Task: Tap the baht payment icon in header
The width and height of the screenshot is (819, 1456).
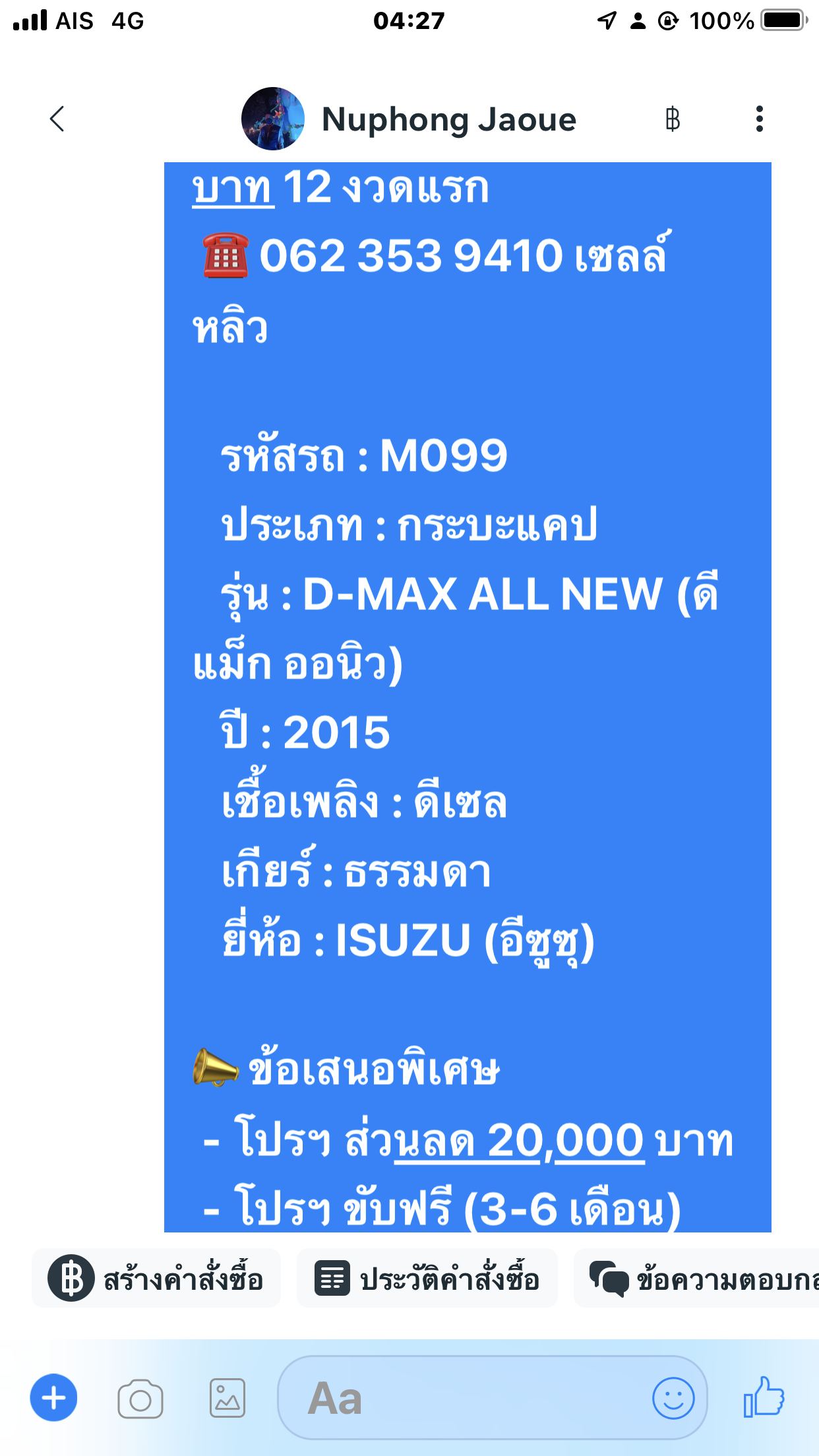Action: pyautogui.click(x=673, y=119)
